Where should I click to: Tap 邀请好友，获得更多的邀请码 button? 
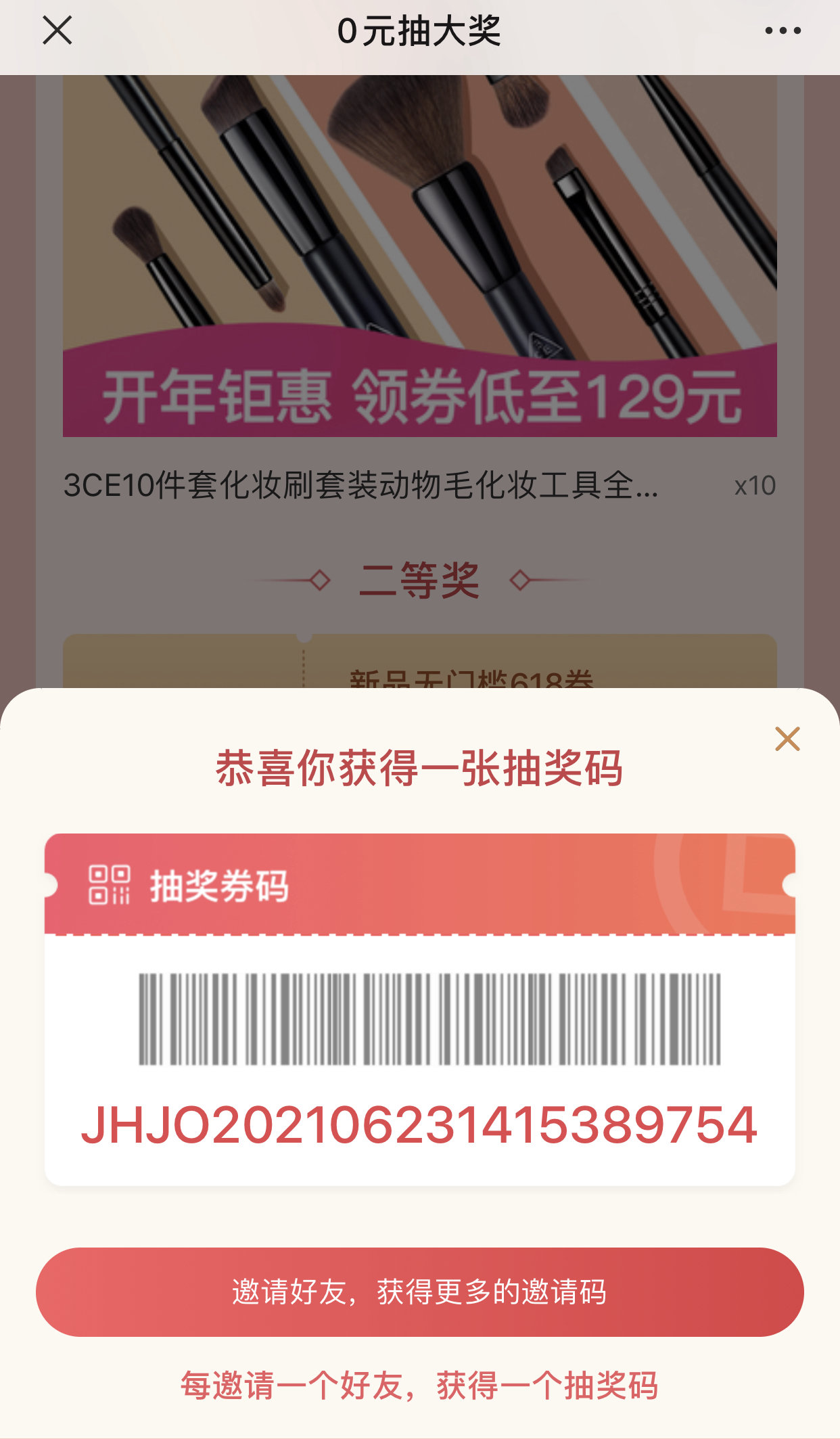point(419,1292)
